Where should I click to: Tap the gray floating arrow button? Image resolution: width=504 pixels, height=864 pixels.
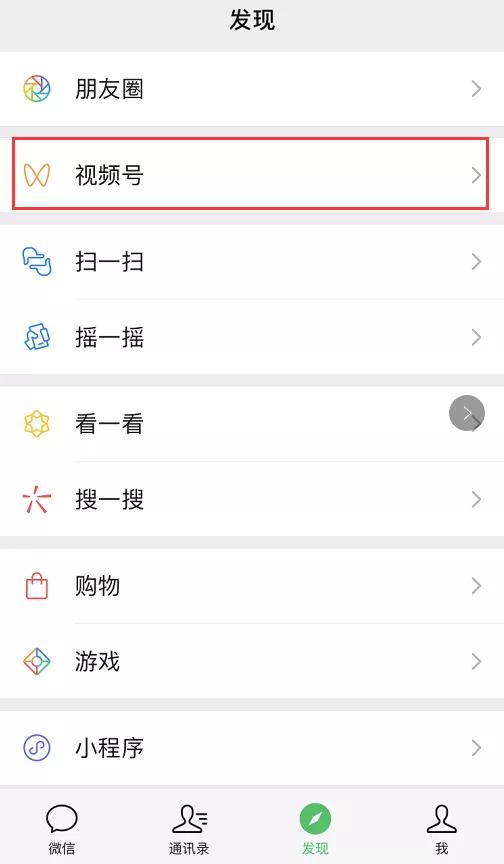467,413
